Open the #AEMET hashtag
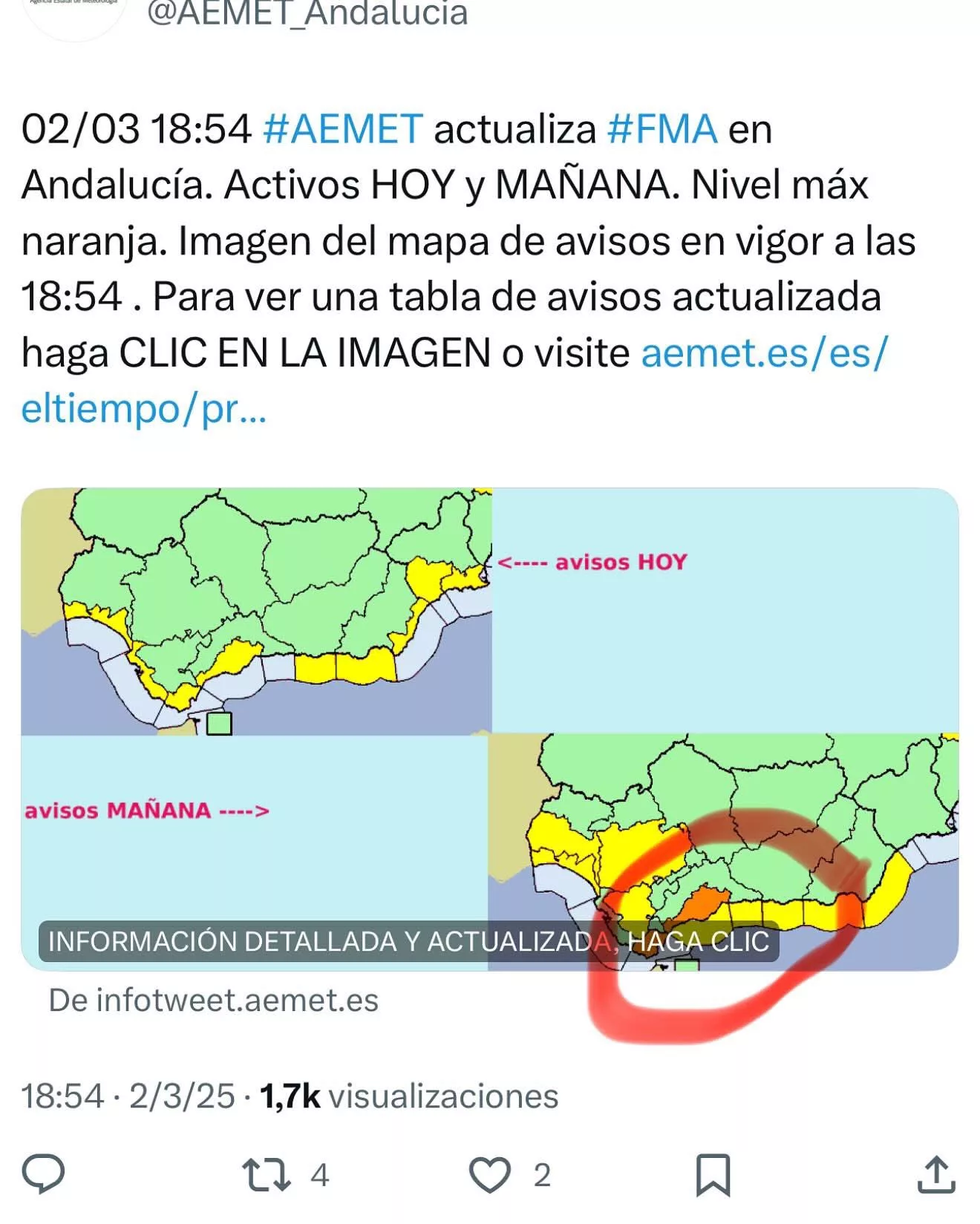The height and width of the screenshot is (1224, 980). [x=343, y=129]
